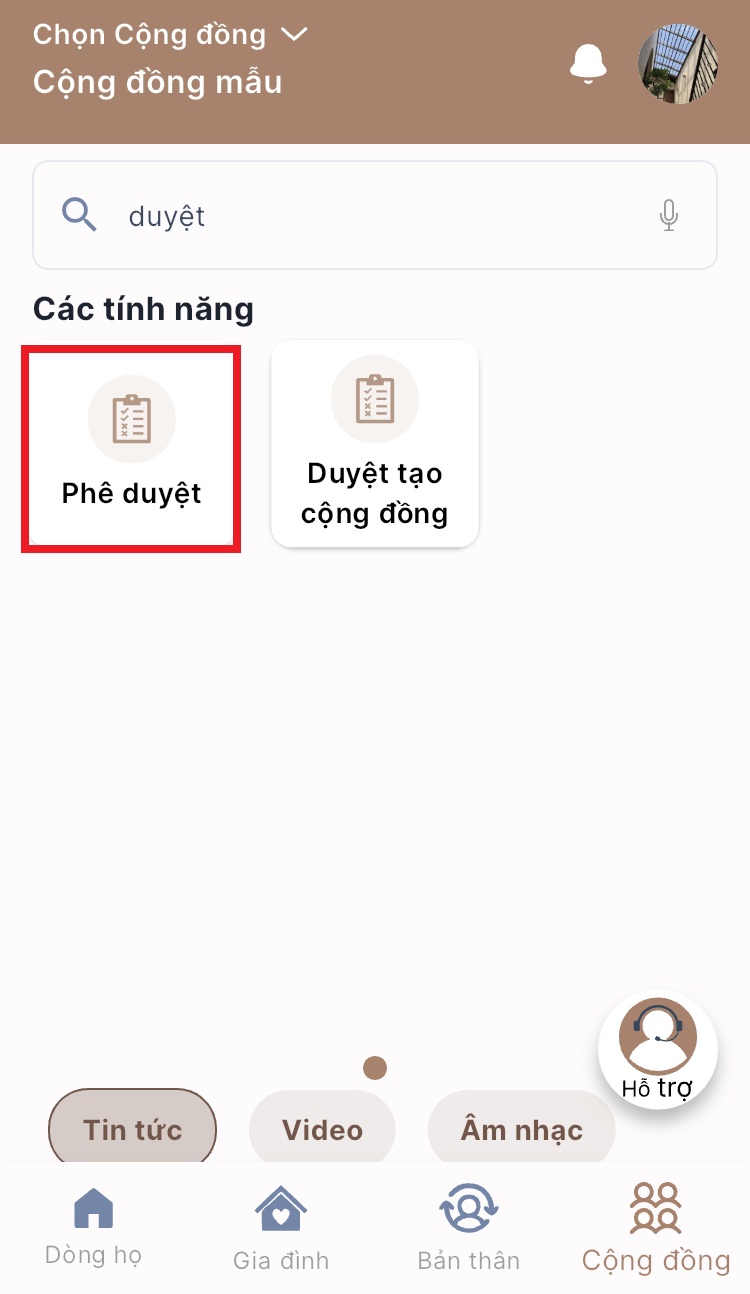The height and width of the screenshot is (1294, 750).
Task: Open the profile avatar
Action: point(678,64)
